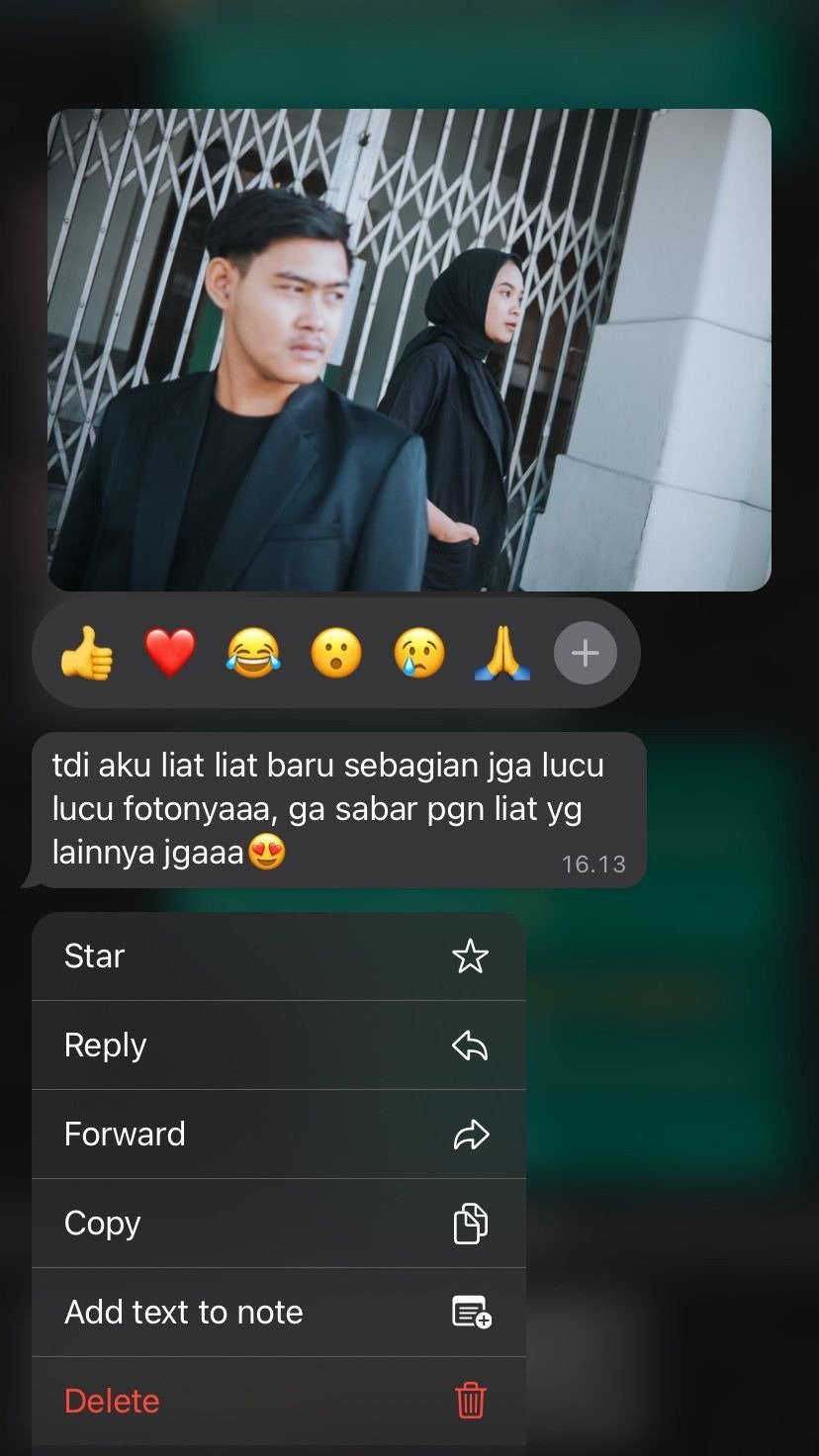
Task: Copy the message text
Action: click(x=279, y=1224)
